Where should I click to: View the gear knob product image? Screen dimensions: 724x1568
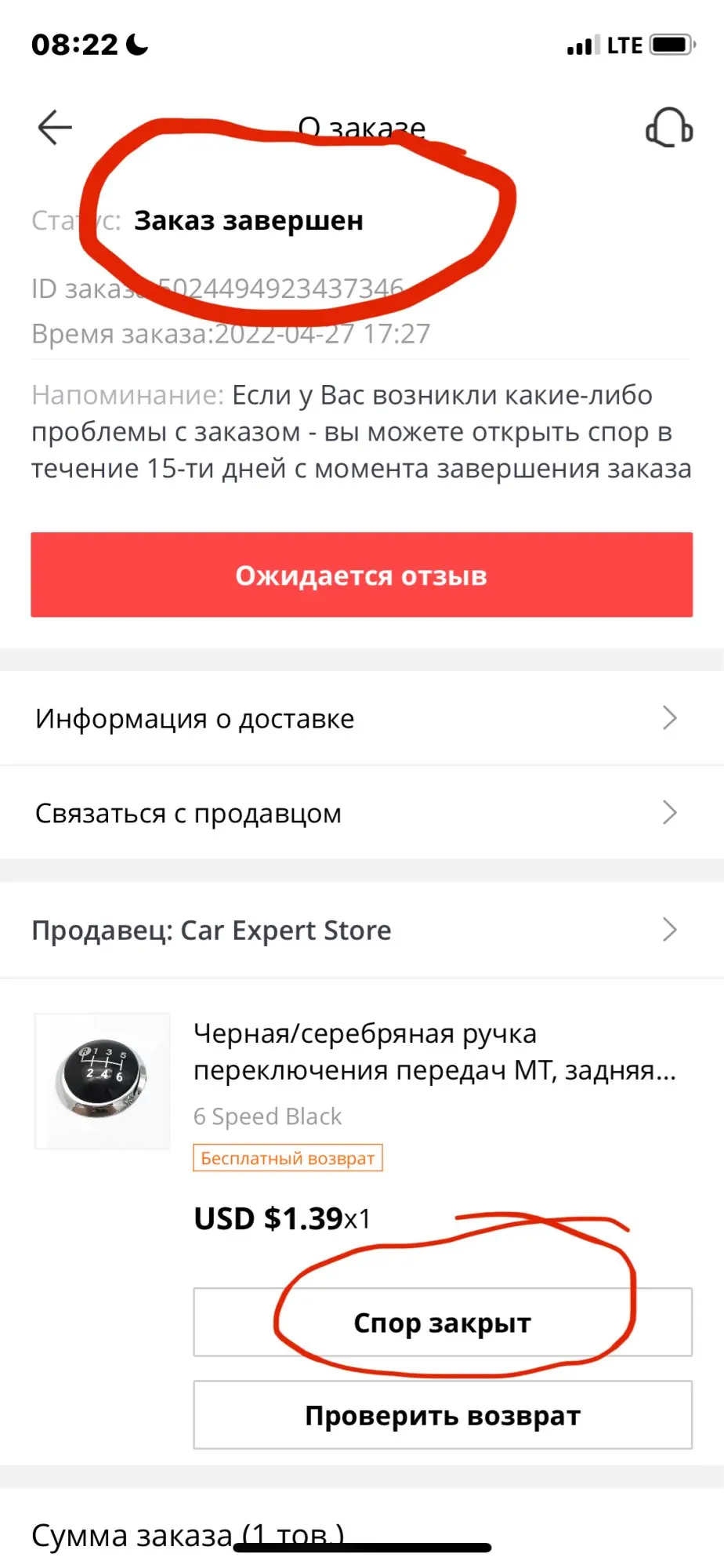[103, 1081]
